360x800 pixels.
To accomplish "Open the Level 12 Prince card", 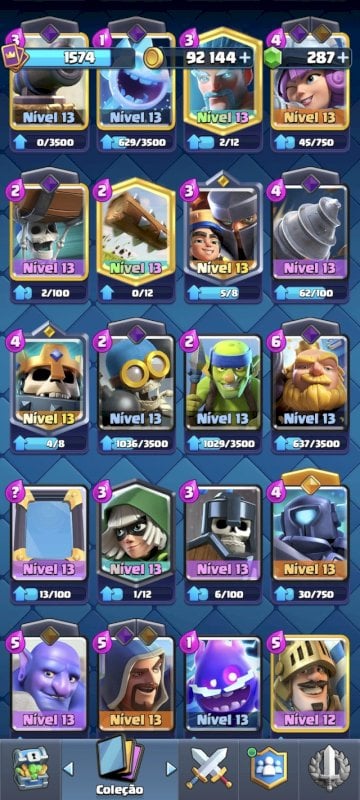I will point(311,681).
